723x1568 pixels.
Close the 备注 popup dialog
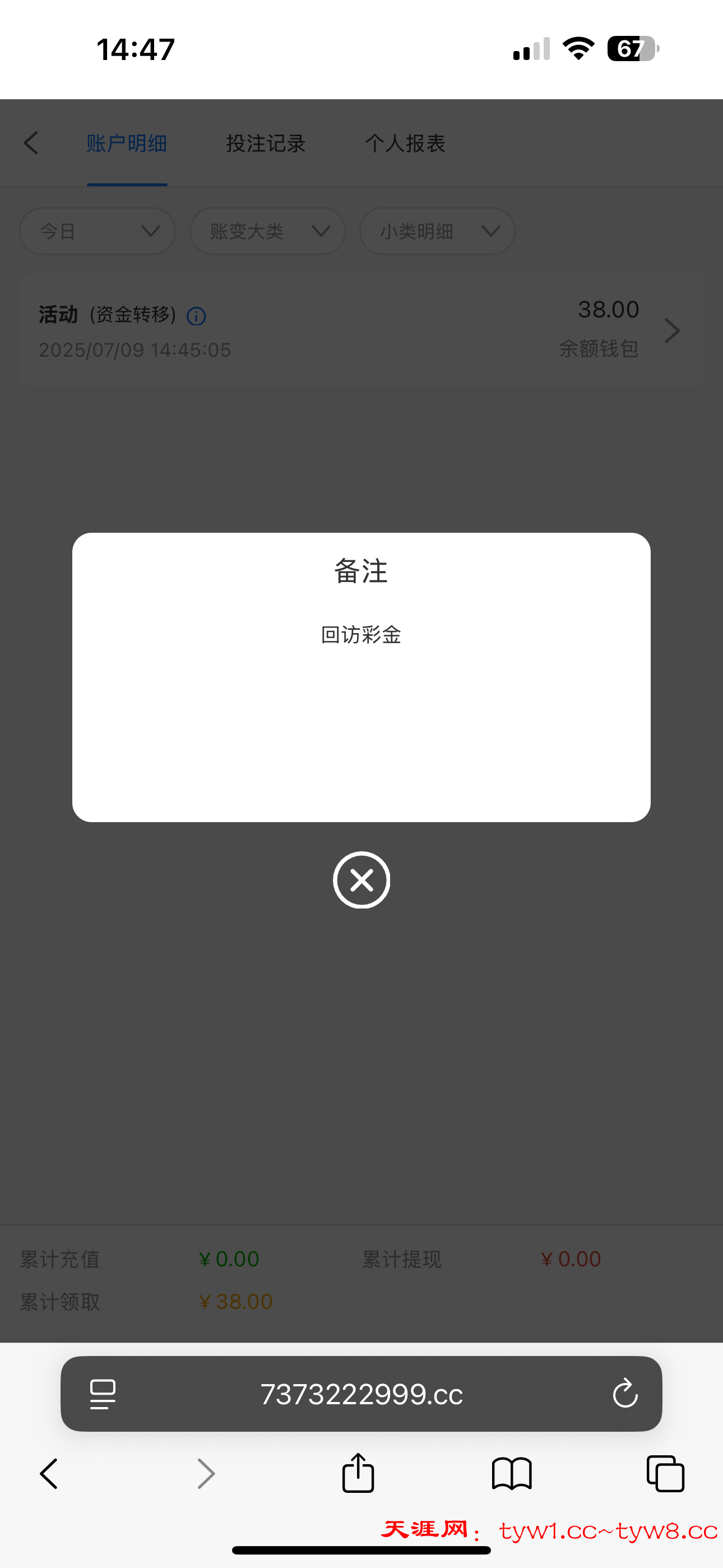point(361,880)
